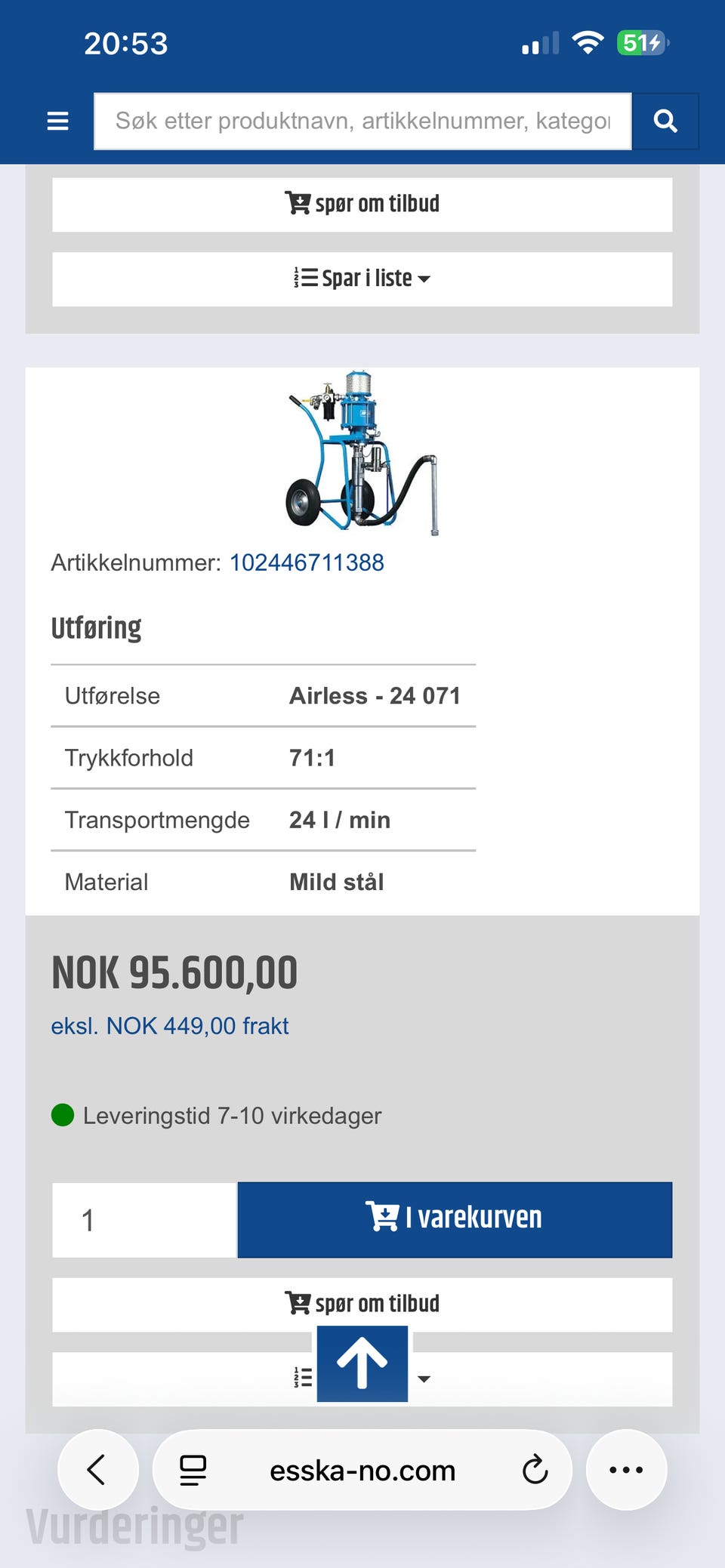This screenshot has height=1568, width=725.
Task: Expand the Spar i liste dropdown
Action: click(x=362, y=279)
